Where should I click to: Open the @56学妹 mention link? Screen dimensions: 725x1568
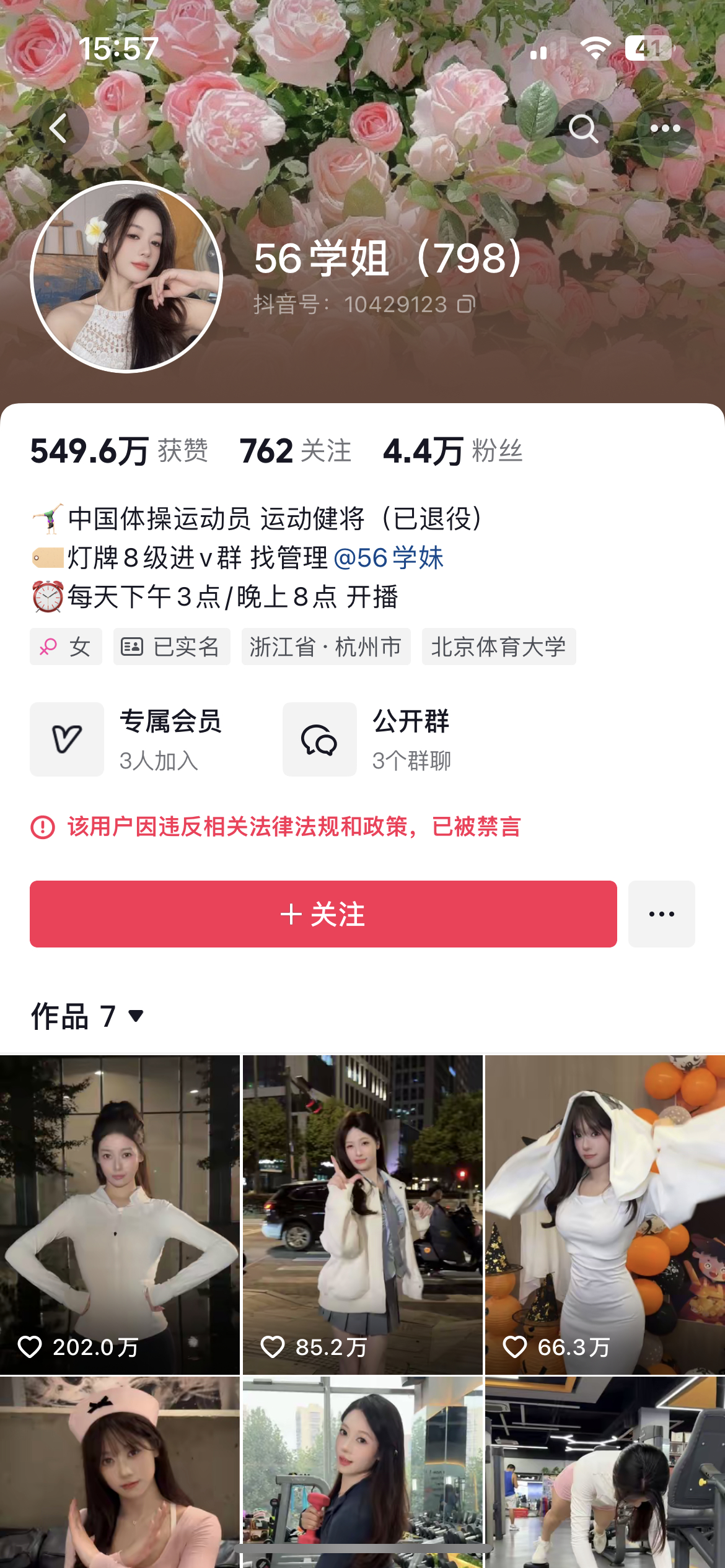point(389,558)
